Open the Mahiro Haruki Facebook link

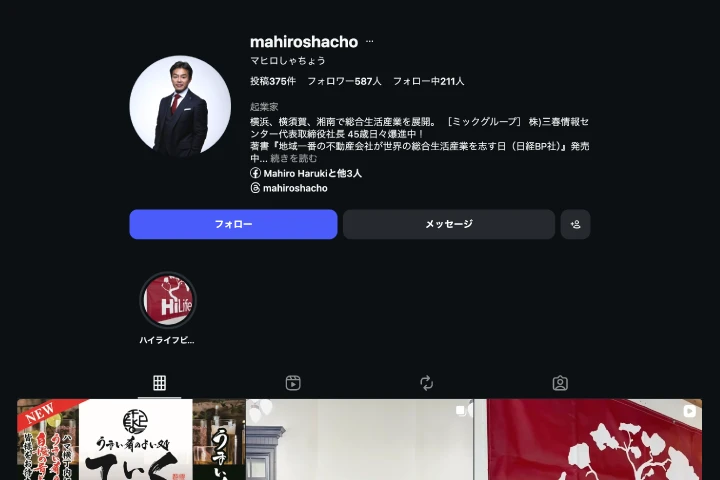tap(311, 173)
